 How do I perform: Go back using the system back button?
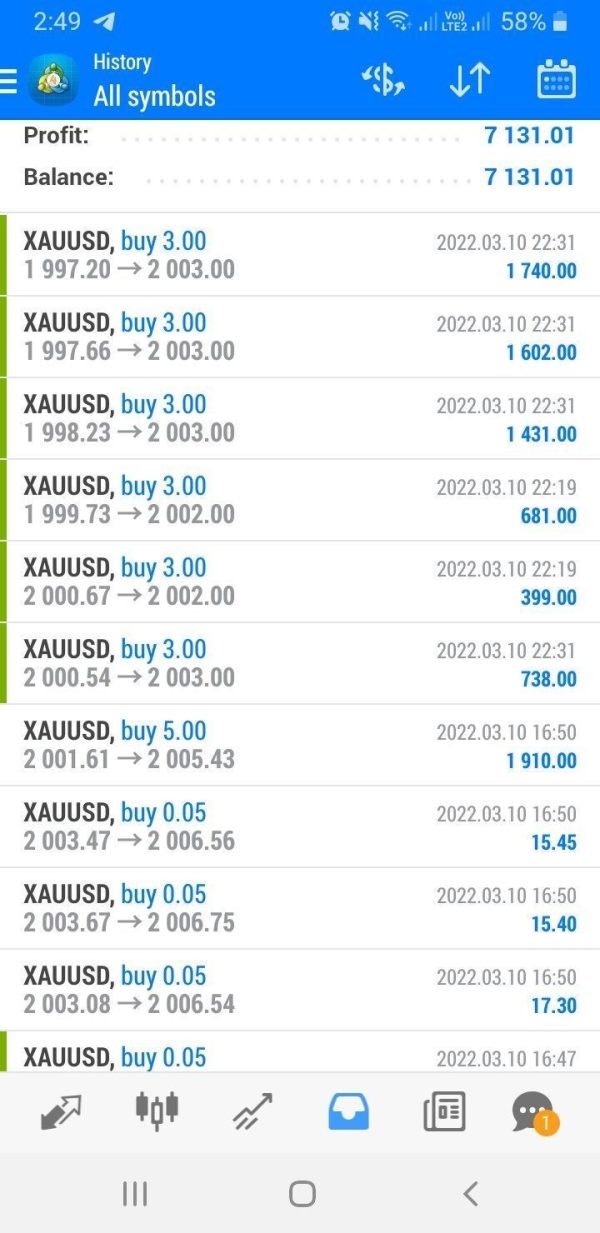(x=470, y=1193)
